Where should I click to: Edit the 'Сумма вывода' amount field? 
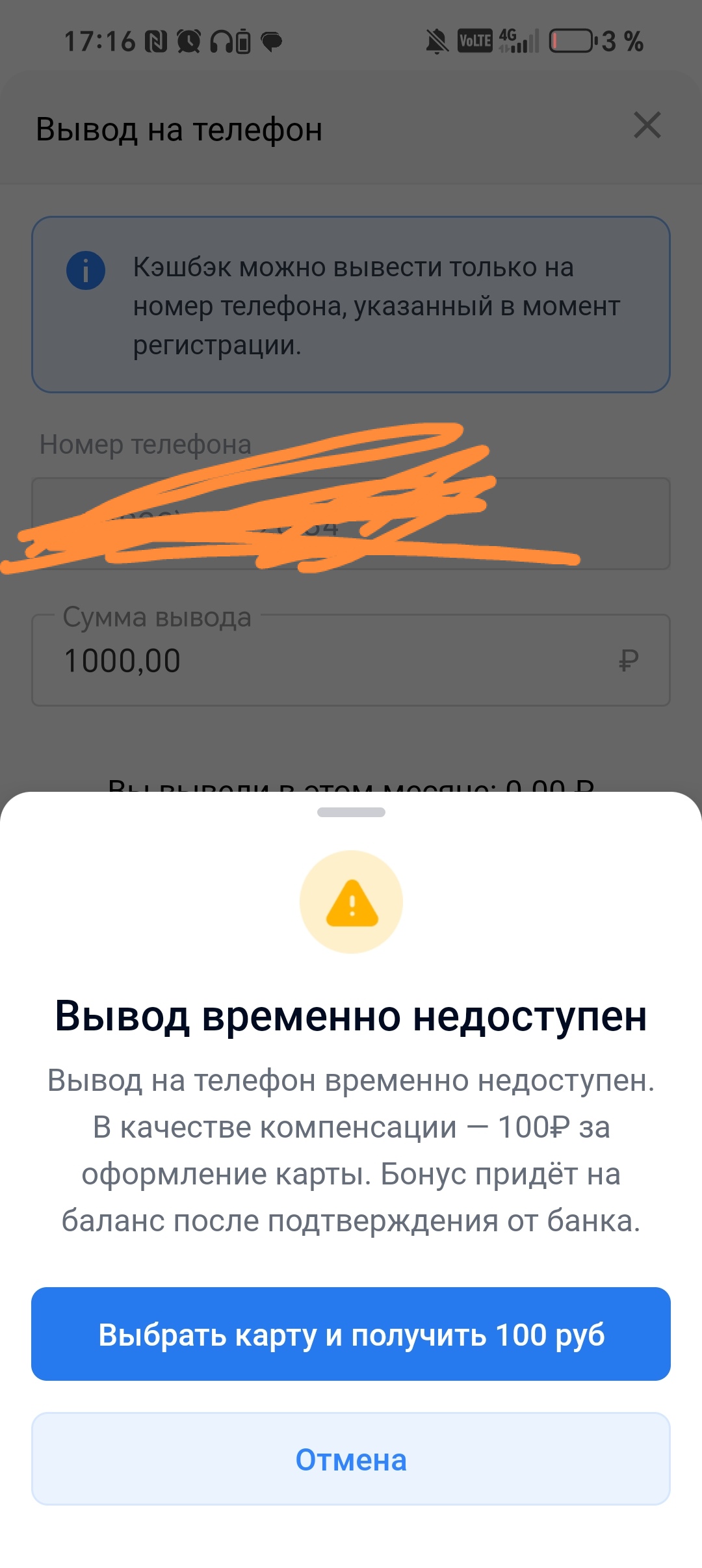tap(338, 661)
